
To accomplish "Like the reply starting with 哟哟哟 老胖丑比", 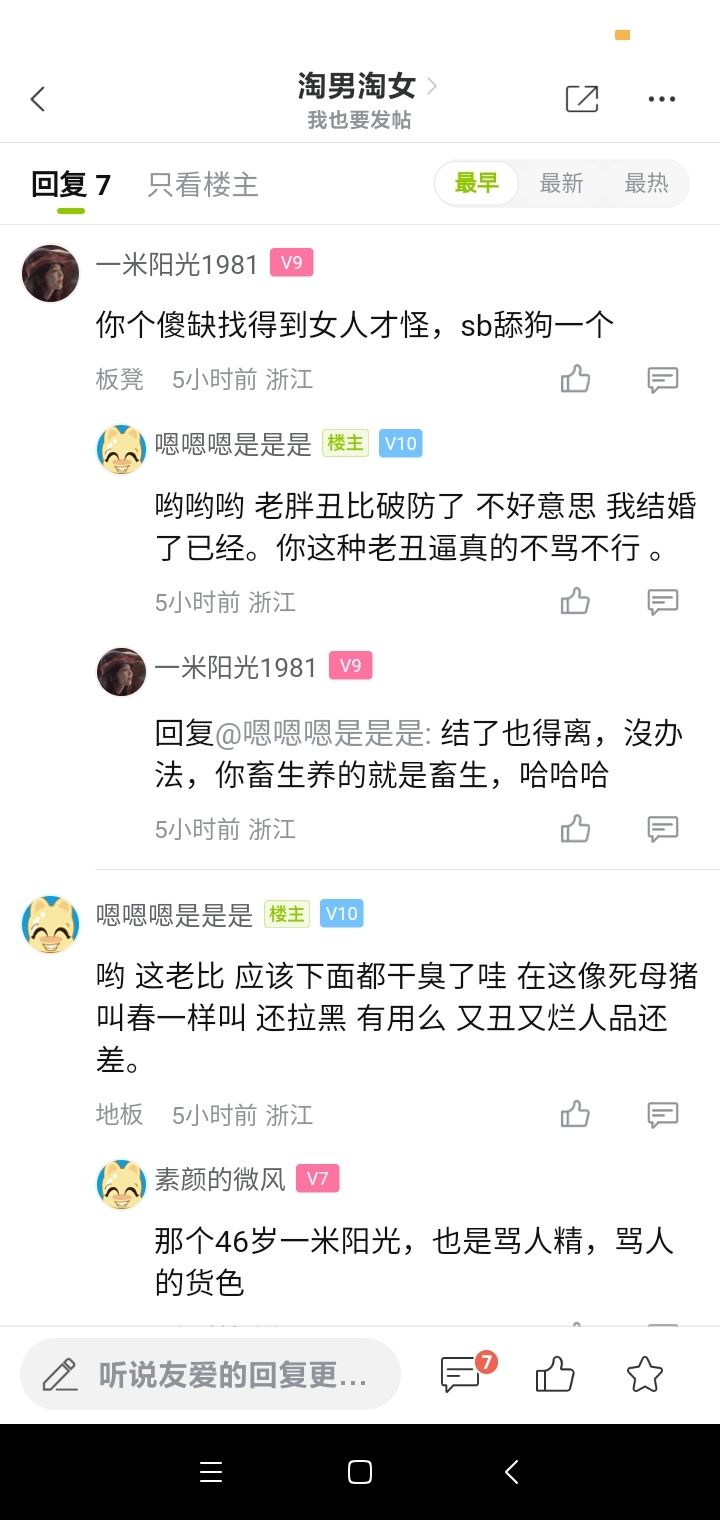I will click(575, 601).
